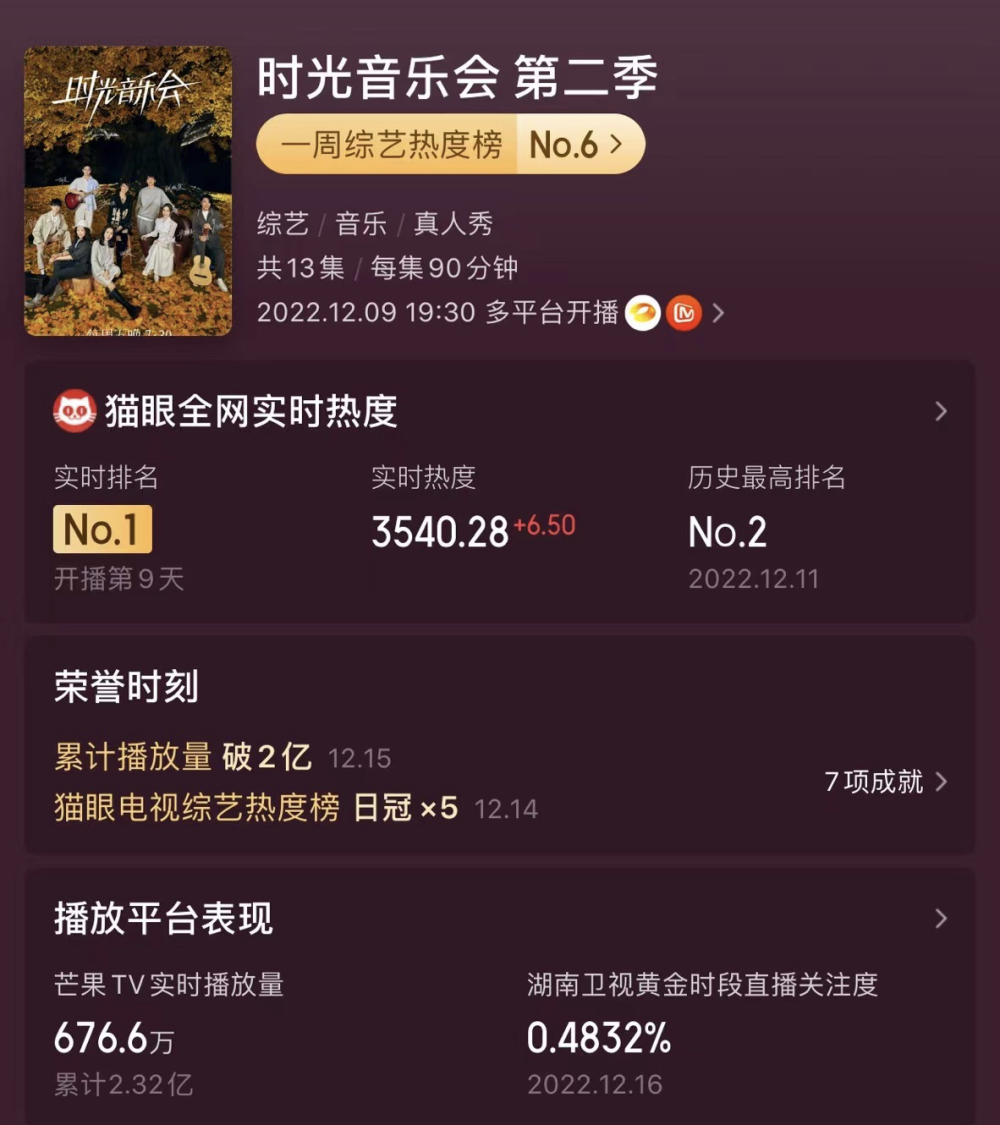Expand the 多平台开播 platform list chevron
This screenshot has width=1000, height=1125.
click(718, 313)
